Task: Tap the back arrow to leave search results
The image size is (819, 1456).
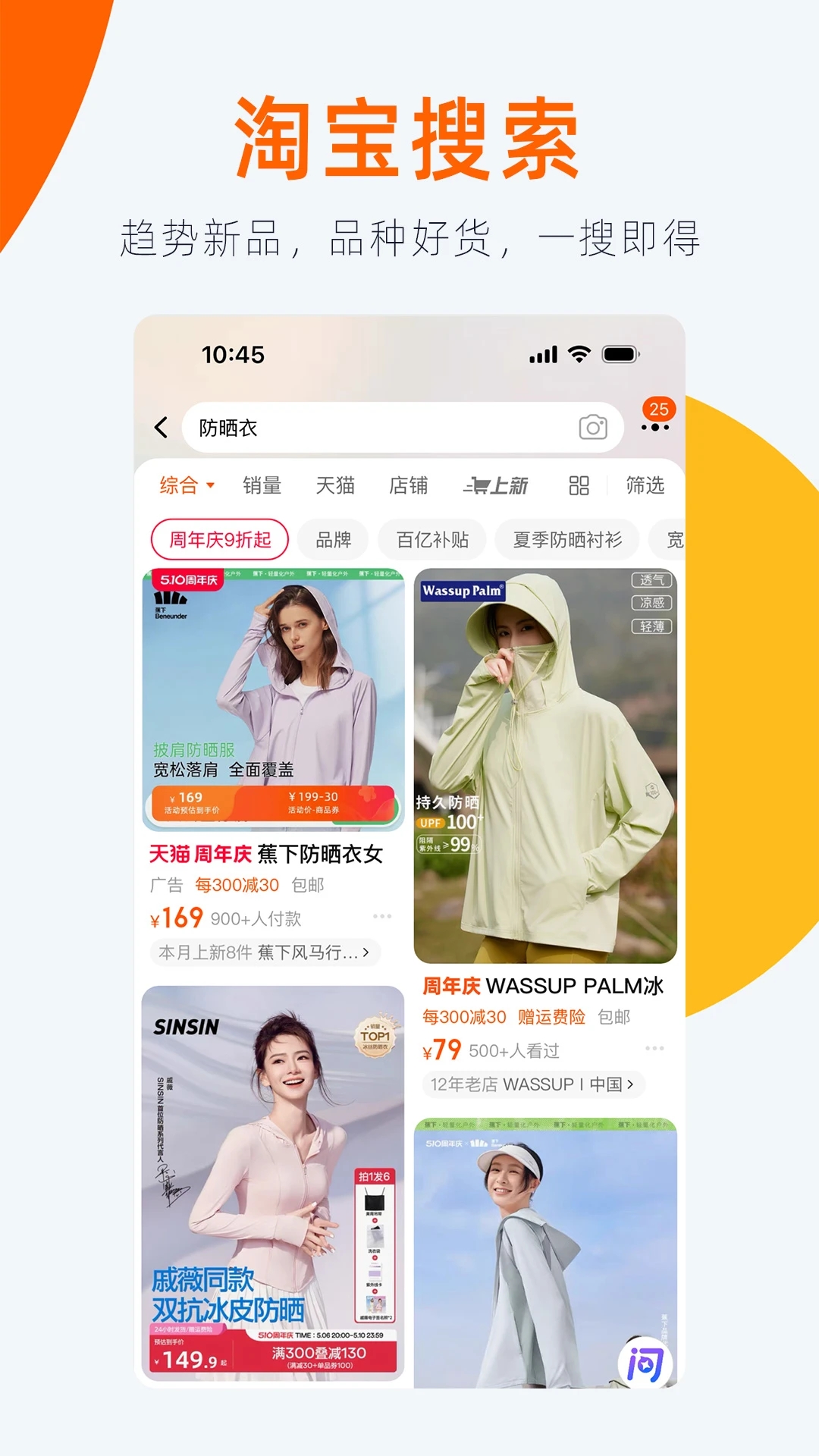Action: (x=162, y=427)
